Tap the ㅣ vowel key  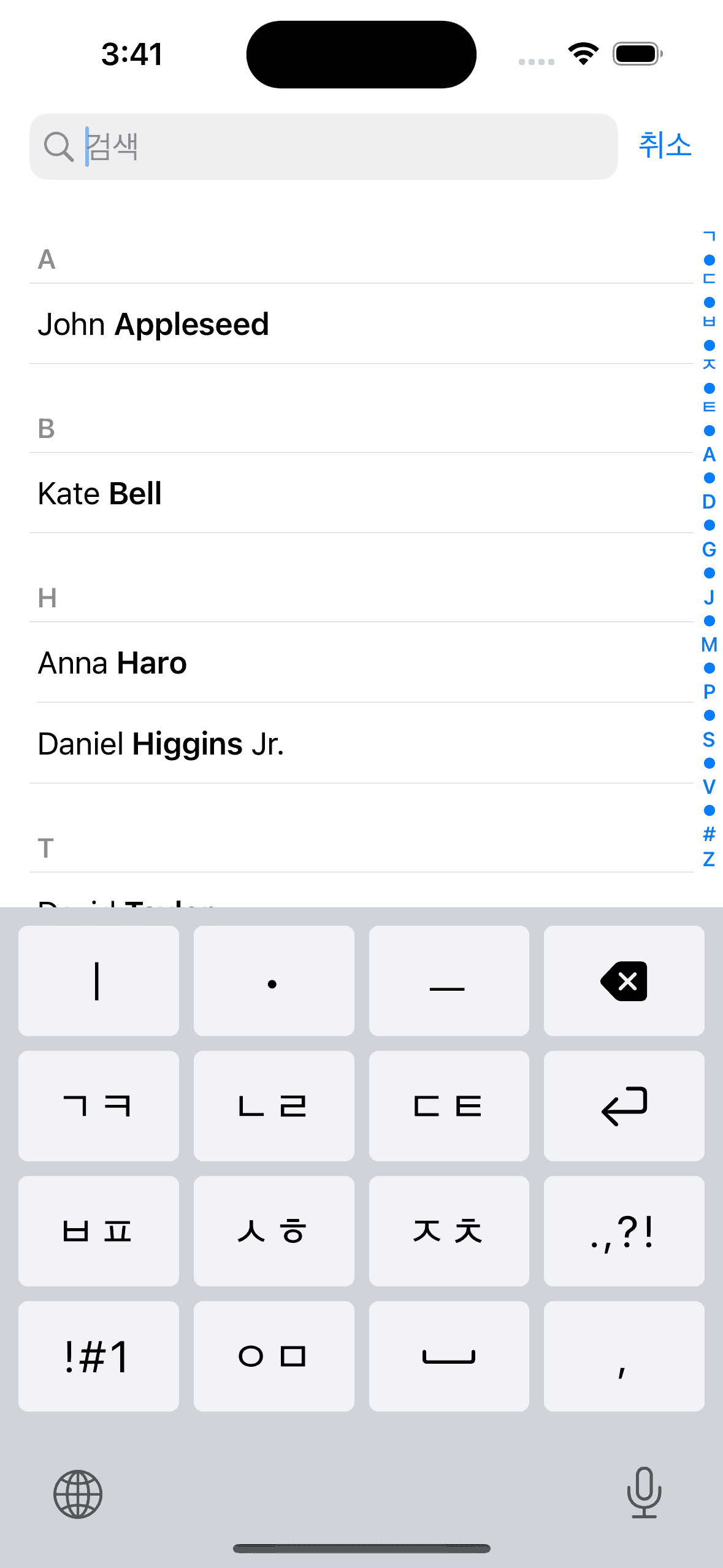point(98,981)
